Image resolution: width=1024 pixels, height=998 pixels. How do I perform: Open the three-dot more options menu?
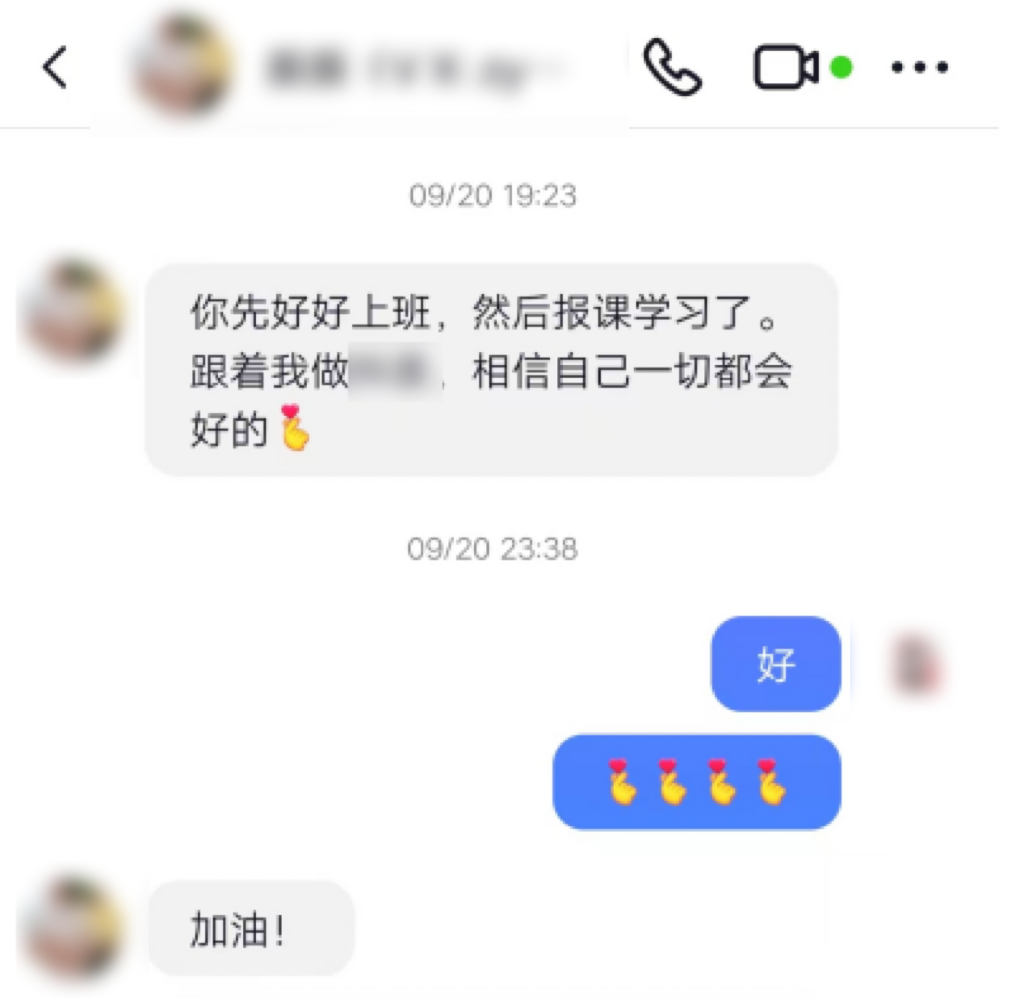[x=919, y=68]
